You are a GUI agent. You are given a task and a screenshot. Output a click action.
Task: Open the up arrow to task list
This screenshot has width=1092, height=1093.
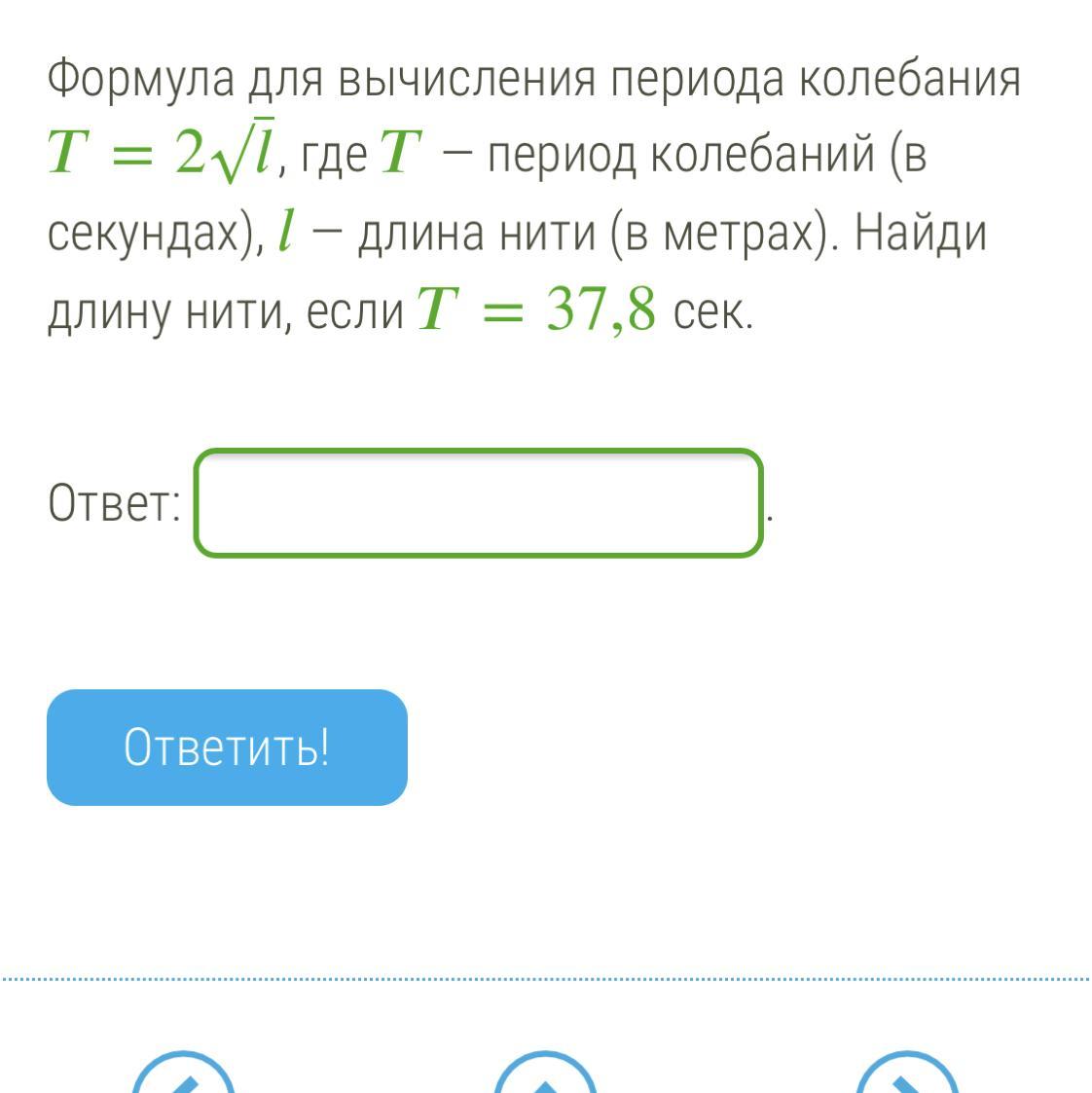point(545,1075)
